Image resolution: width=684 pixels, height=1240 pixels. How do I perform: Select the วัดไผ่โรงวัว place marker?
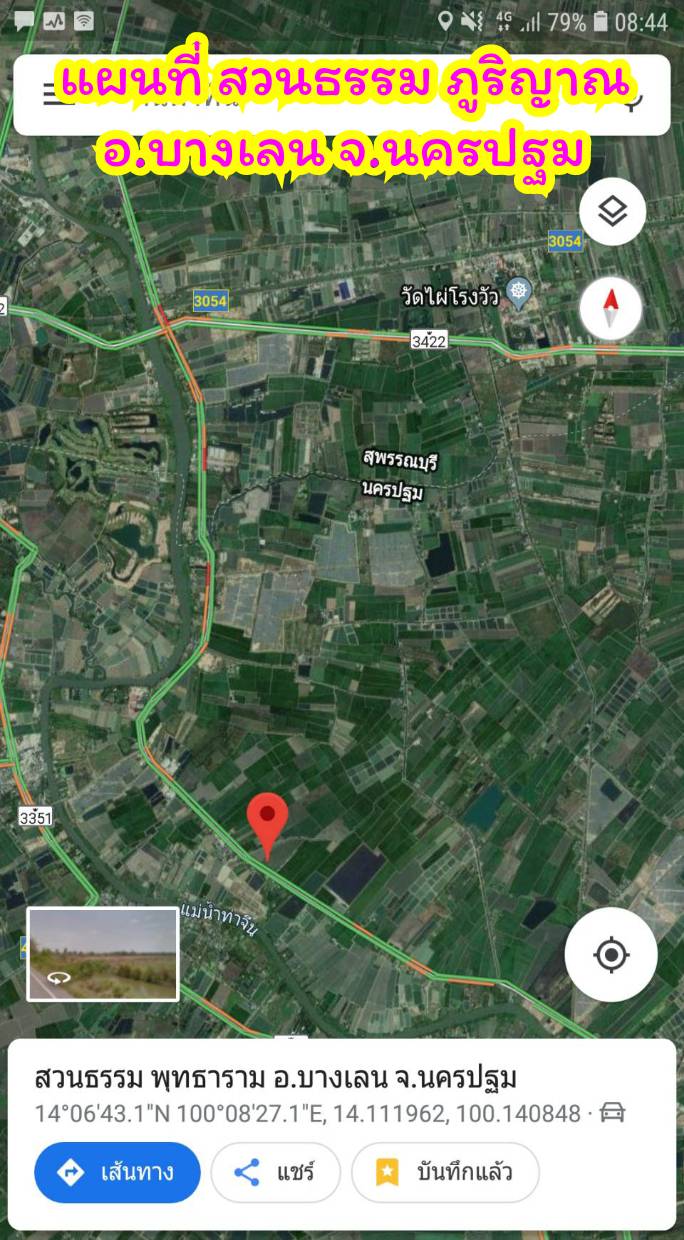519,292
